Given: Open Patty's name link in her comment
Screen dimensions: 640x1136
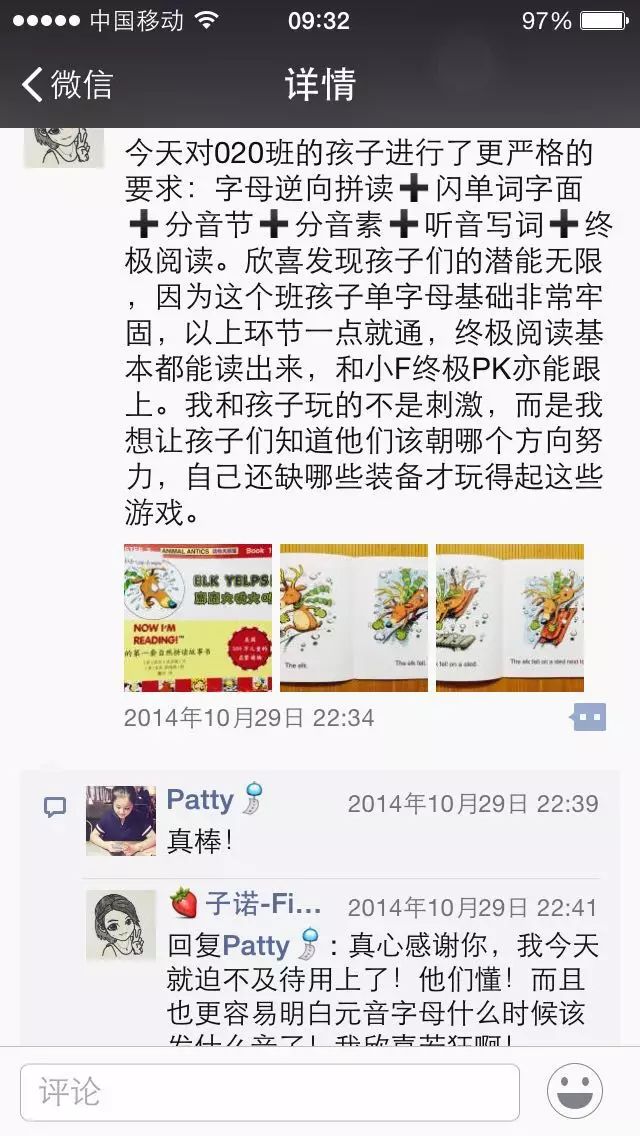Looking at the screenshot, I should (x=200, y=800).
